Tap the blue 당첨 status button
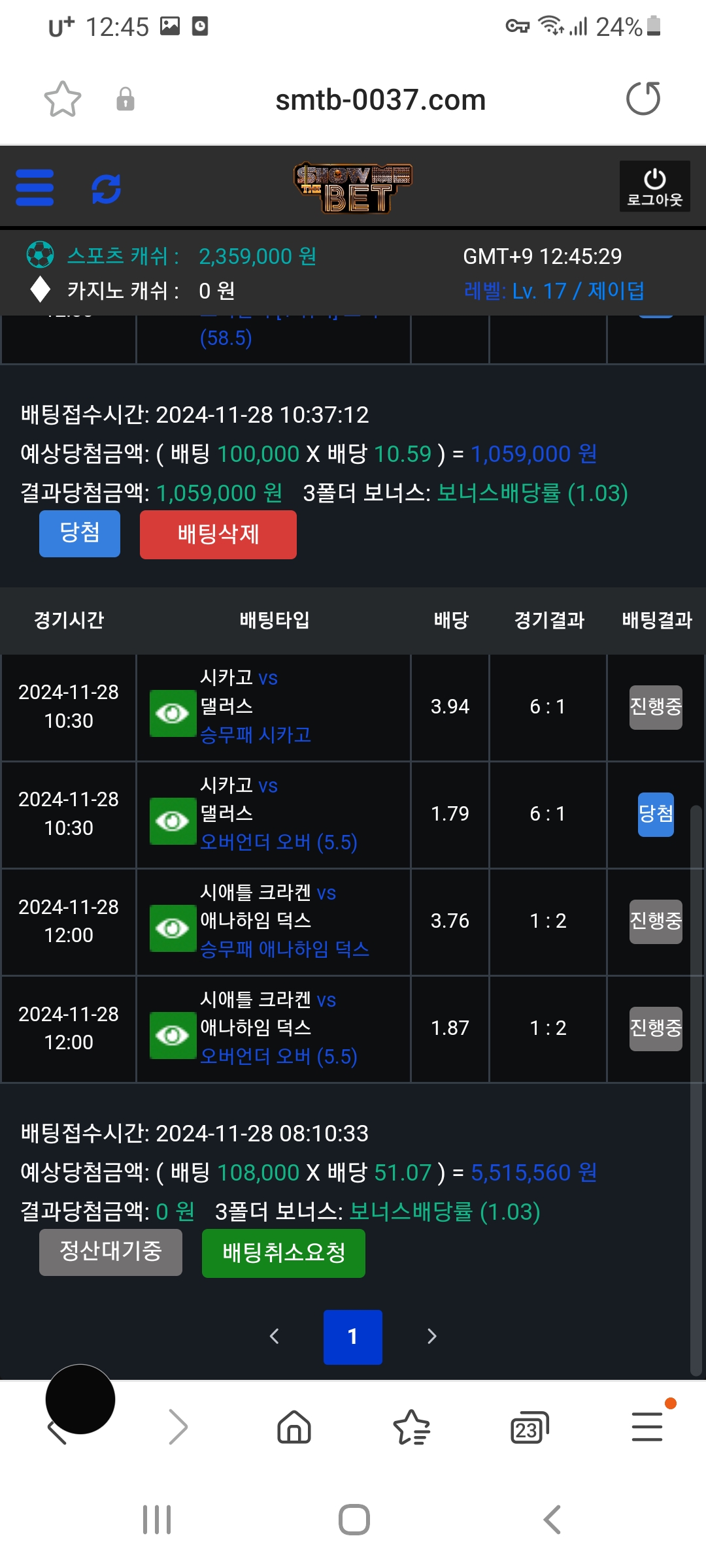706x1568 pixels. (79, 533)
